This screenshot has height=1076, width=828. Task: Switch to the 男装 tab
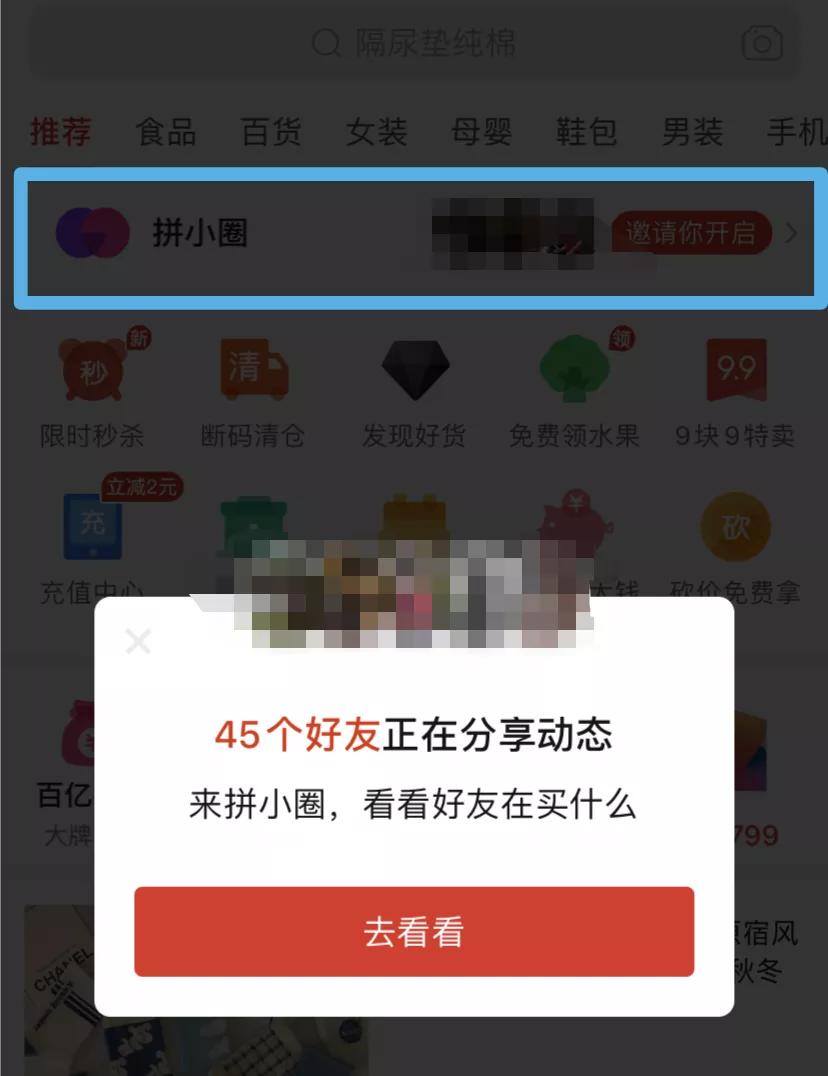(692, 131)
